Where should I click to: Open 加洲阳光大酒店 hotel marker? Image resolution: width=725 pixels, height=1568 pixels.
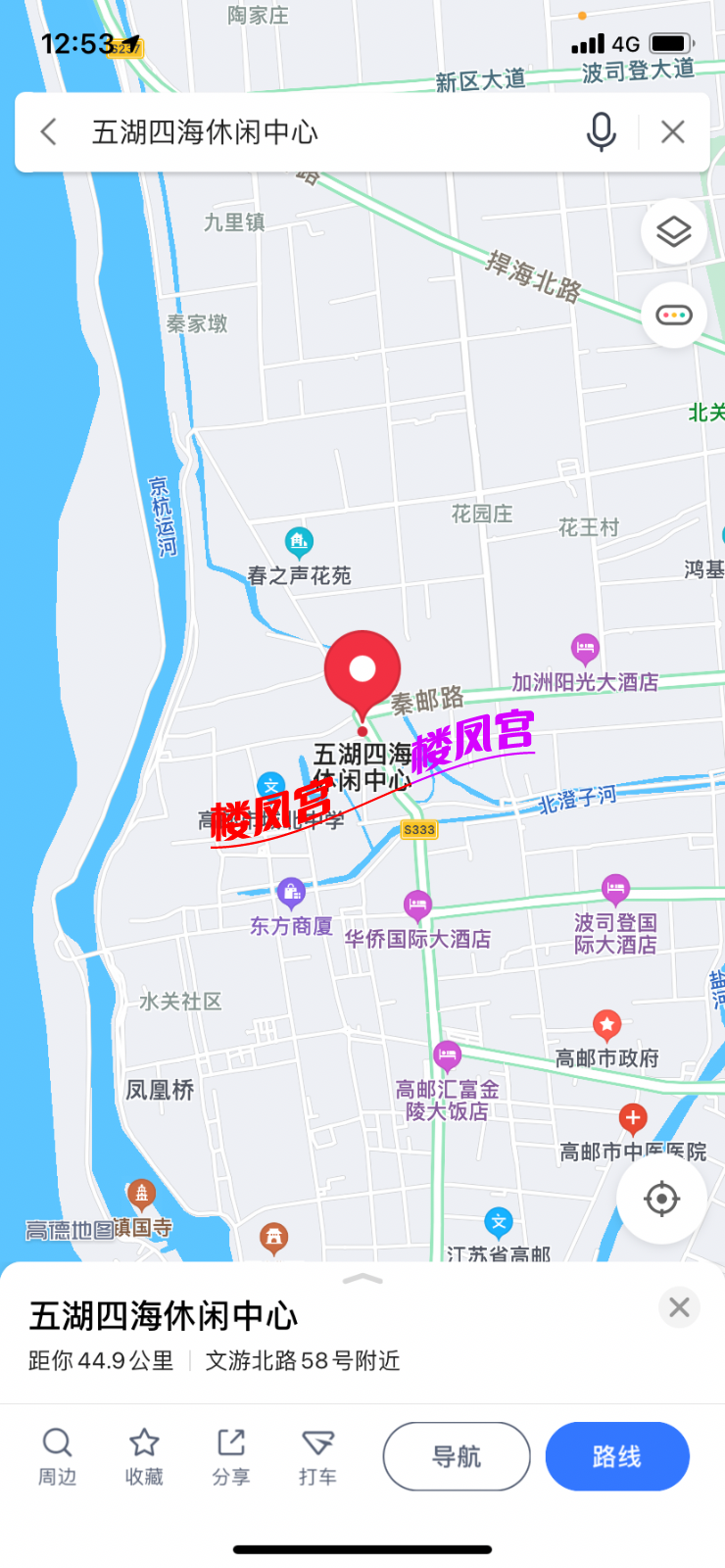pos(585,649)
